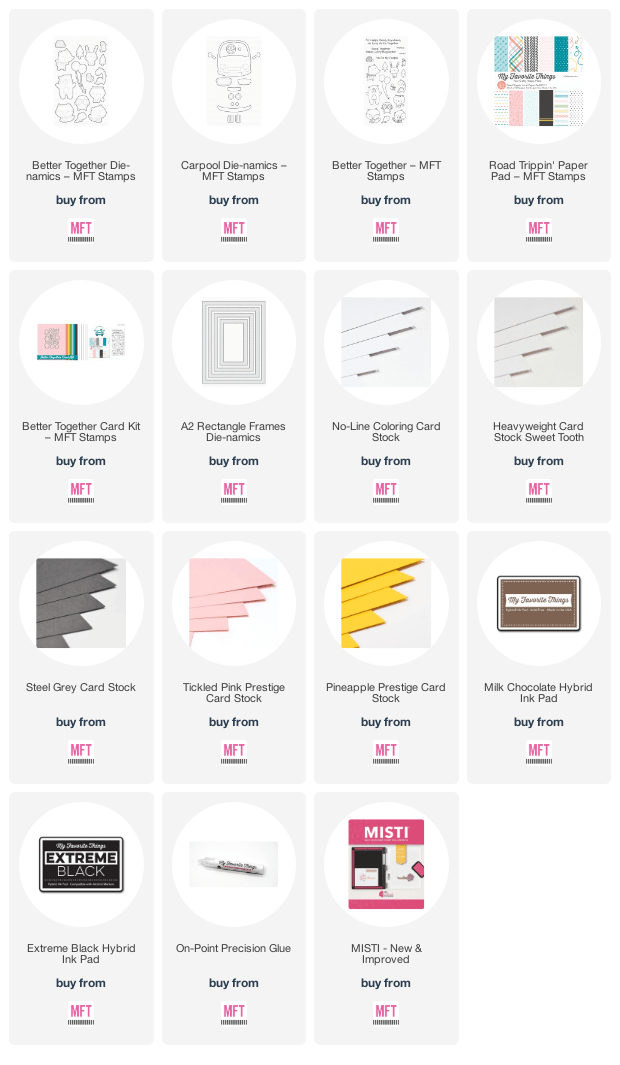Tap MFT logo under Carpool Die-namics

[233, 232]
